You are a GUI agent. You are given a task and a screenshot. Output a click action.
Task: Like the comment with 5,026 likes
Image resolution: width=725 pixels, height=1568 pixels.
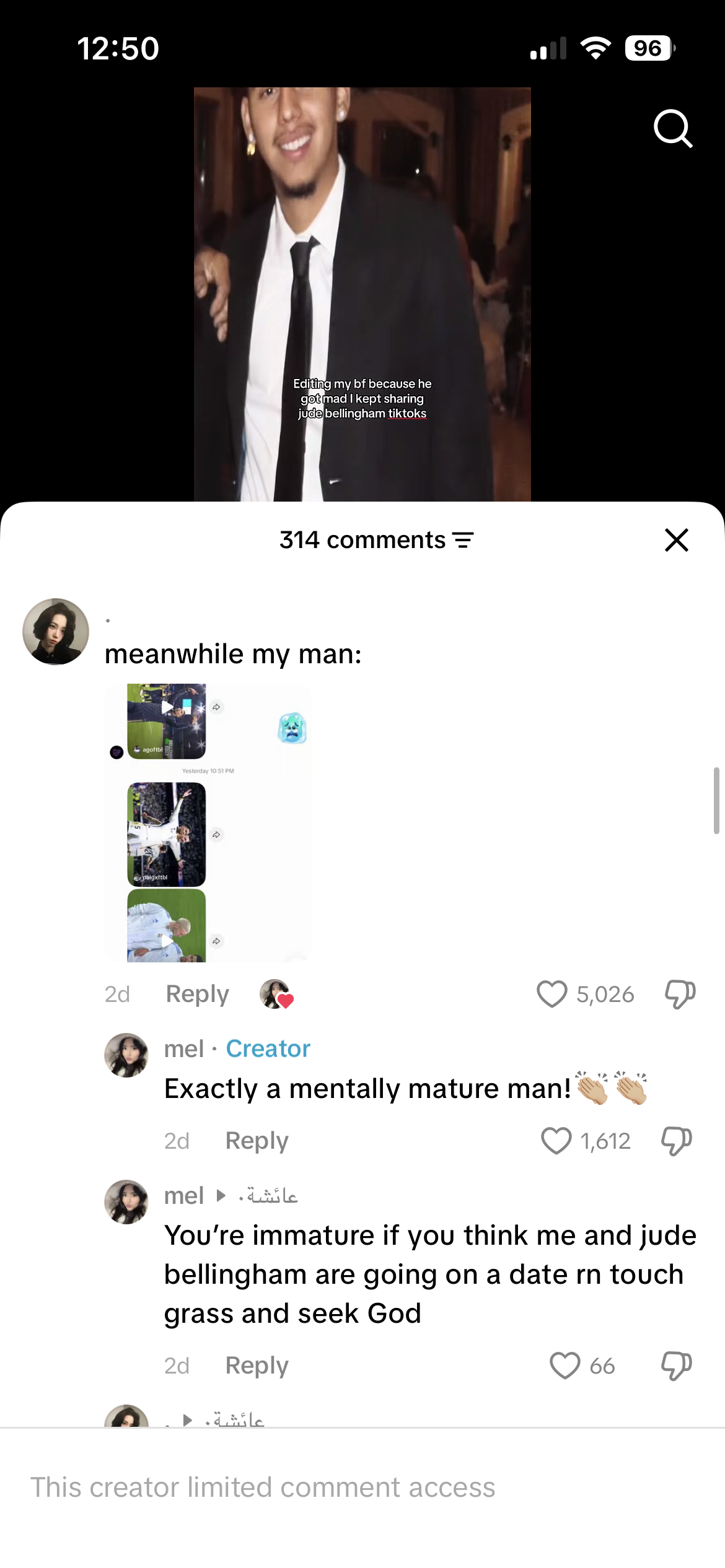(551, 994)
